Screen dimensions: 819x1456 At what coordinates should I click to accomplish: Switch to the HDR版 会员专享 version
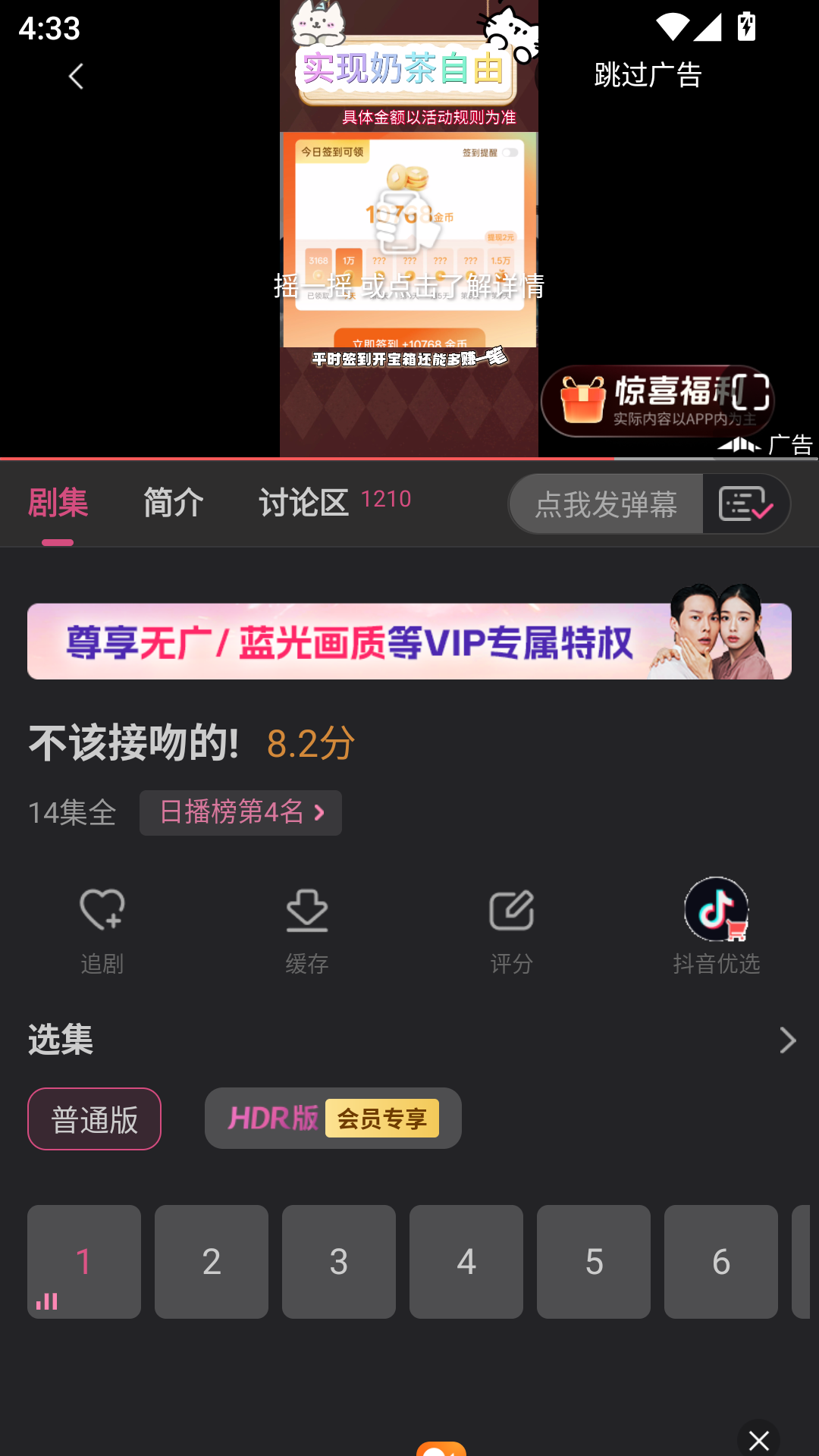click(x=333, y=1118)
